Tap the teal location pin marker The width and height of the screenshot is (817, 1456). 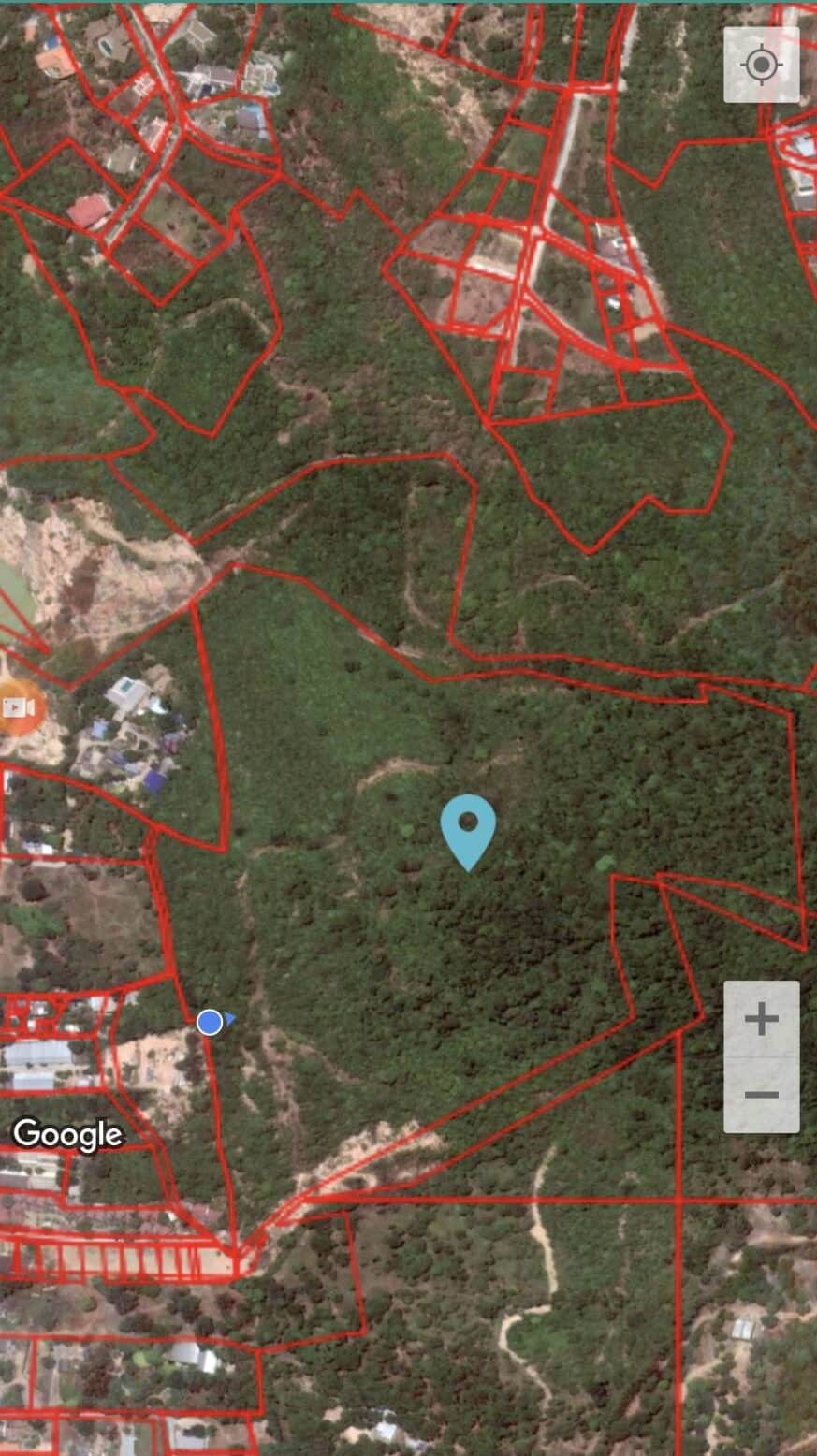click(x=468, y=829)
